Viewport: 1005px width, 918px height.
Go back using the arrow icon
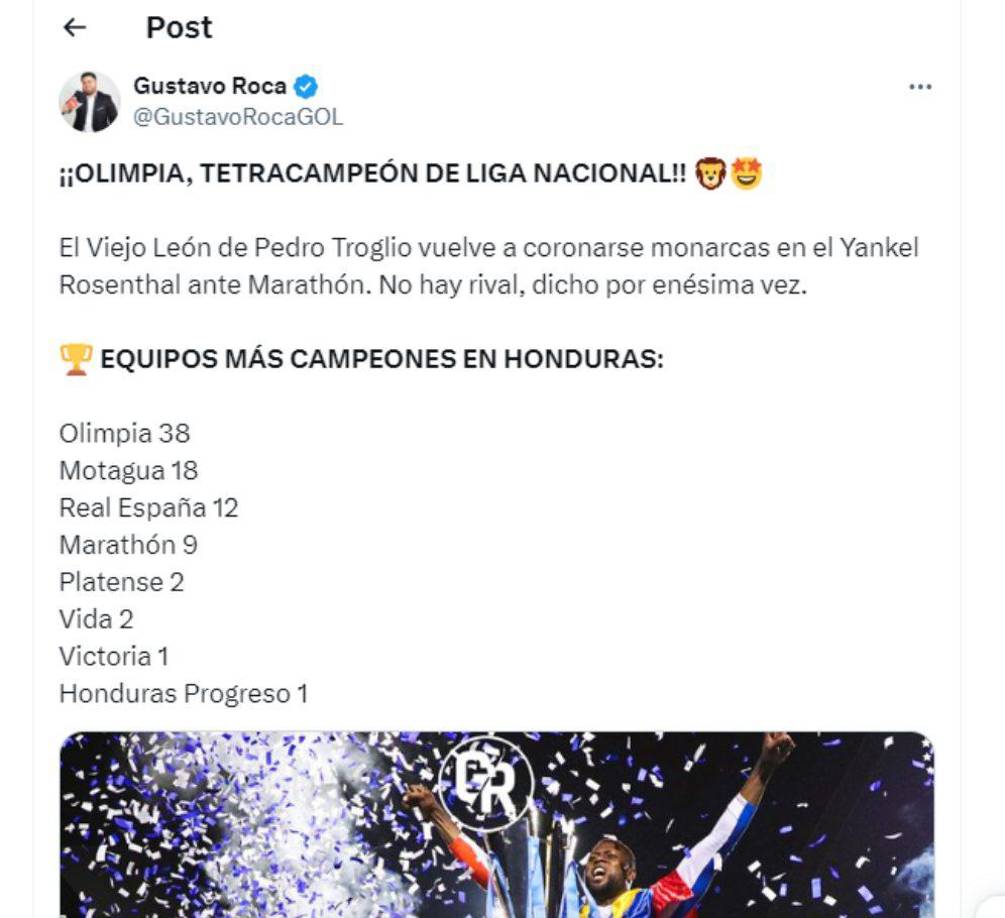tap(75, 28)
